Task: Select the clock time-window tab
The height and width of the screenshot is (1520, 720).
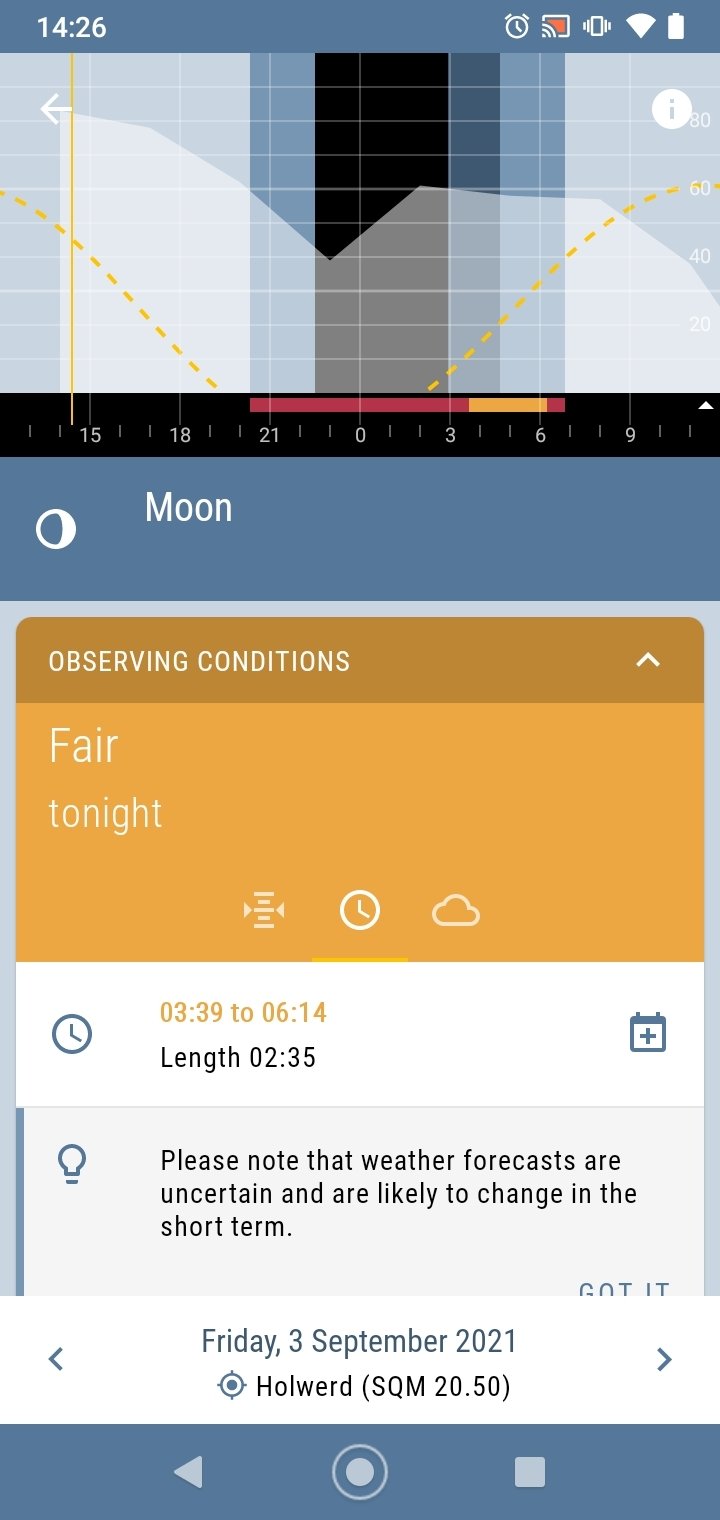Action: click(x=359, y=911)
